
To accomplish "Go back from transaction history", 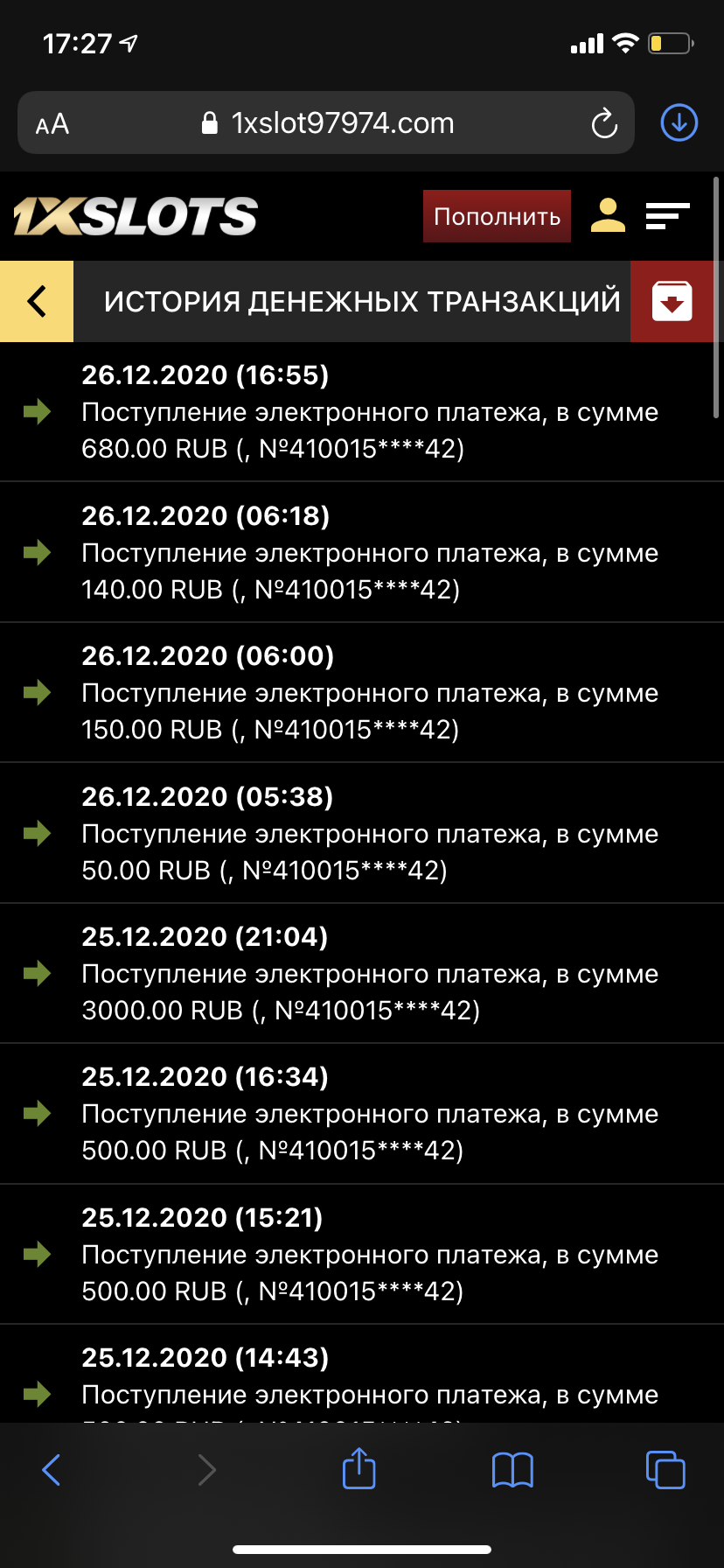I will [37, 301].
